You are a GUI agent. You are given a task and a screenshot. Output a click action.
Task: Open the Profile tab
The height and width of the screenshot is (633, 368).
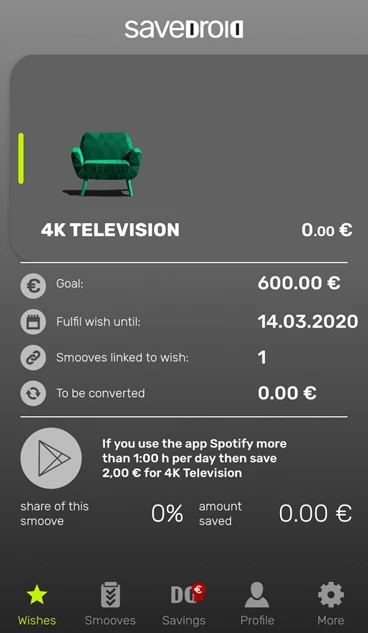pos(257,604)
